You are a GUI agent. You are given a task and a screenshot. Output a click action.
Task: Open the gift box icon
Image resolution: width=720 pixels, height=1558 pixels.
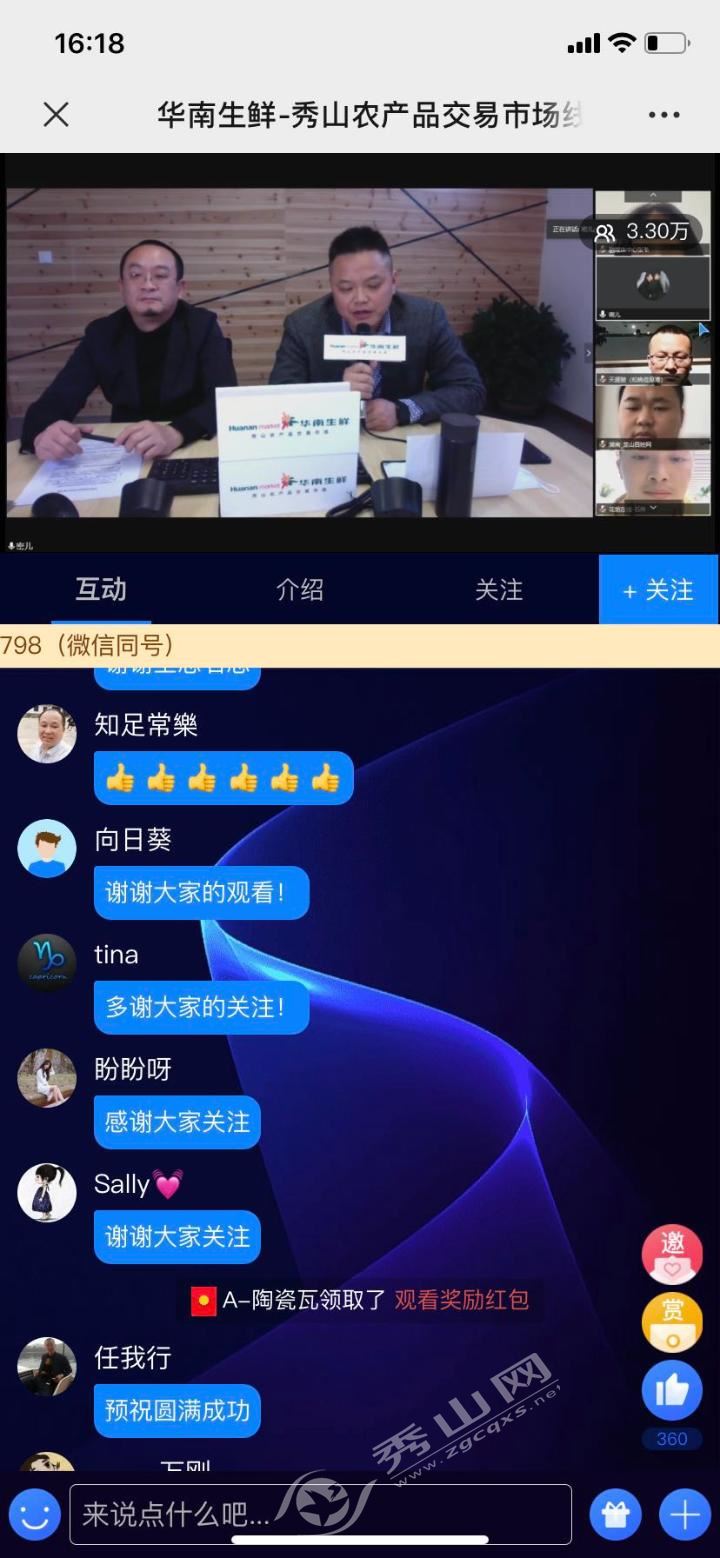pos(615,1515)
